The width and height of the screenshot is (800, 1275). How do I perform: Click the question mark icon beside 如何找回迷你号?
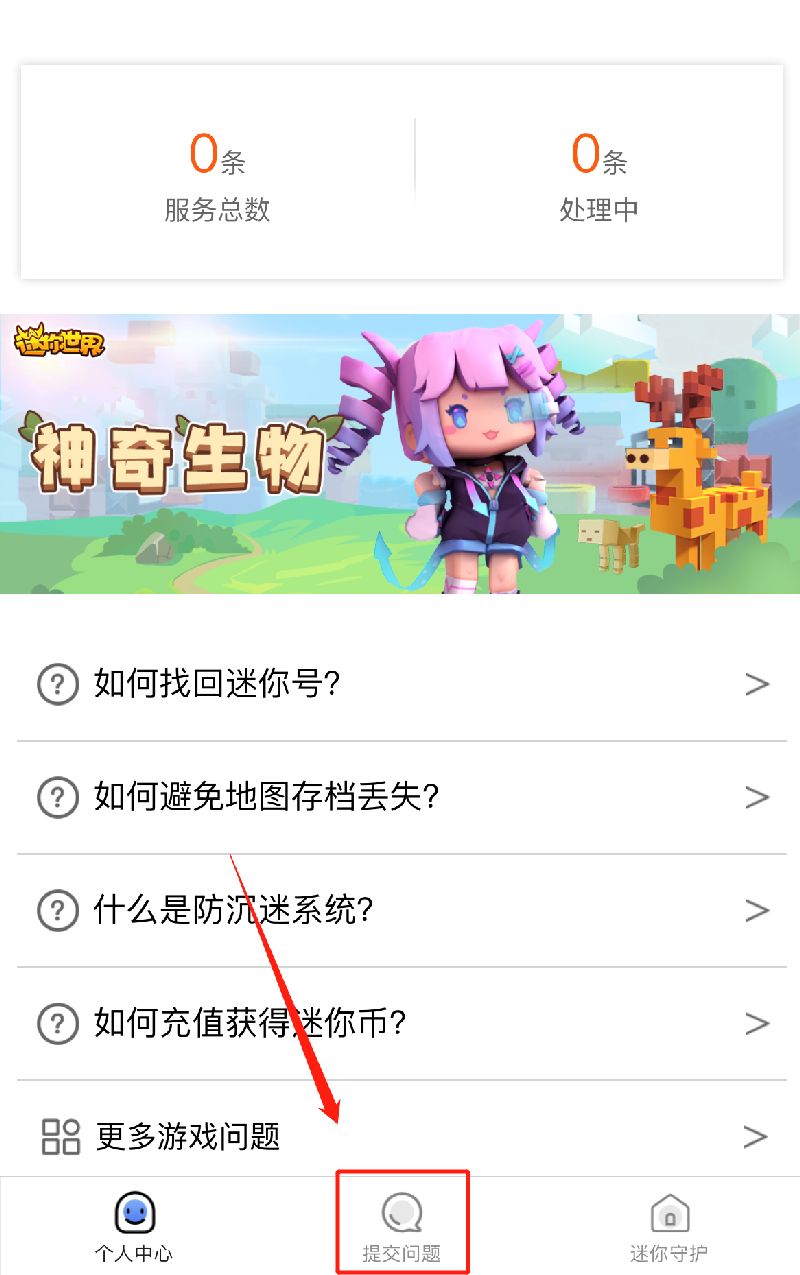coord(58,684)
